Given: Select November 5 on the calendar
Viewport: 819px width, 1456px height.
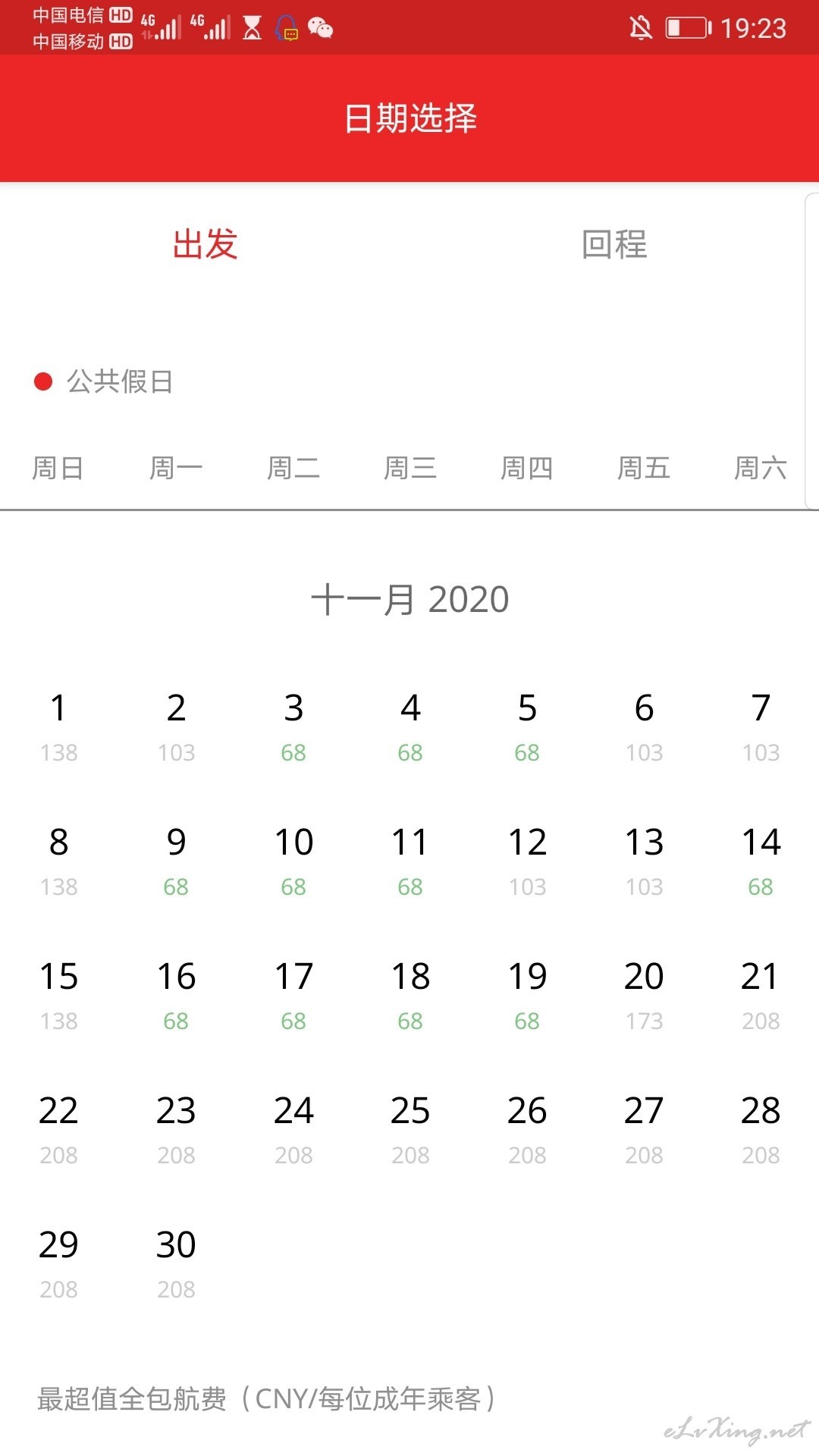Looking at the screenshot, I should [x=527, y=726].
